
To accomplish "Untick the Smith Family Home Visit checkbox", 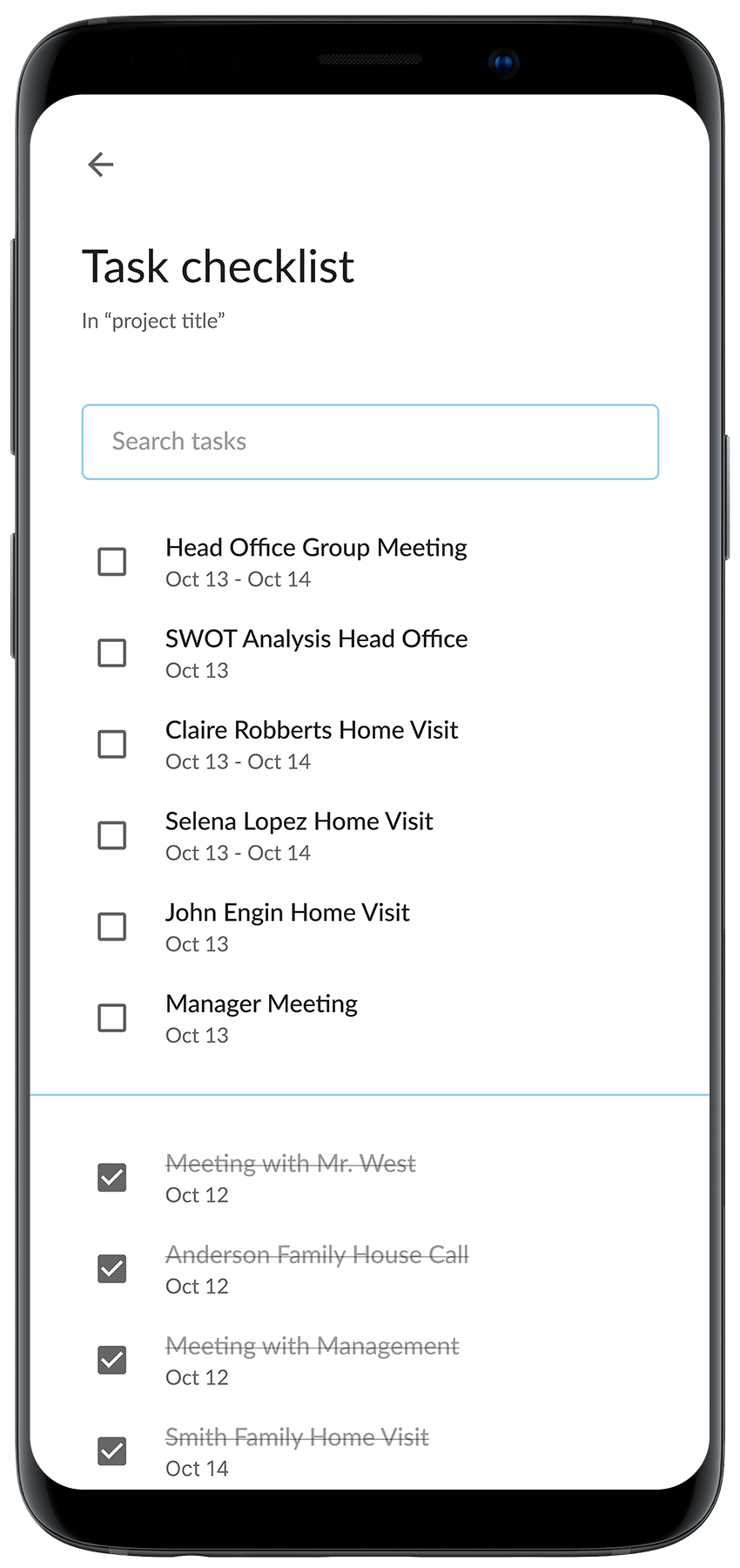I will pos(112,1451).
